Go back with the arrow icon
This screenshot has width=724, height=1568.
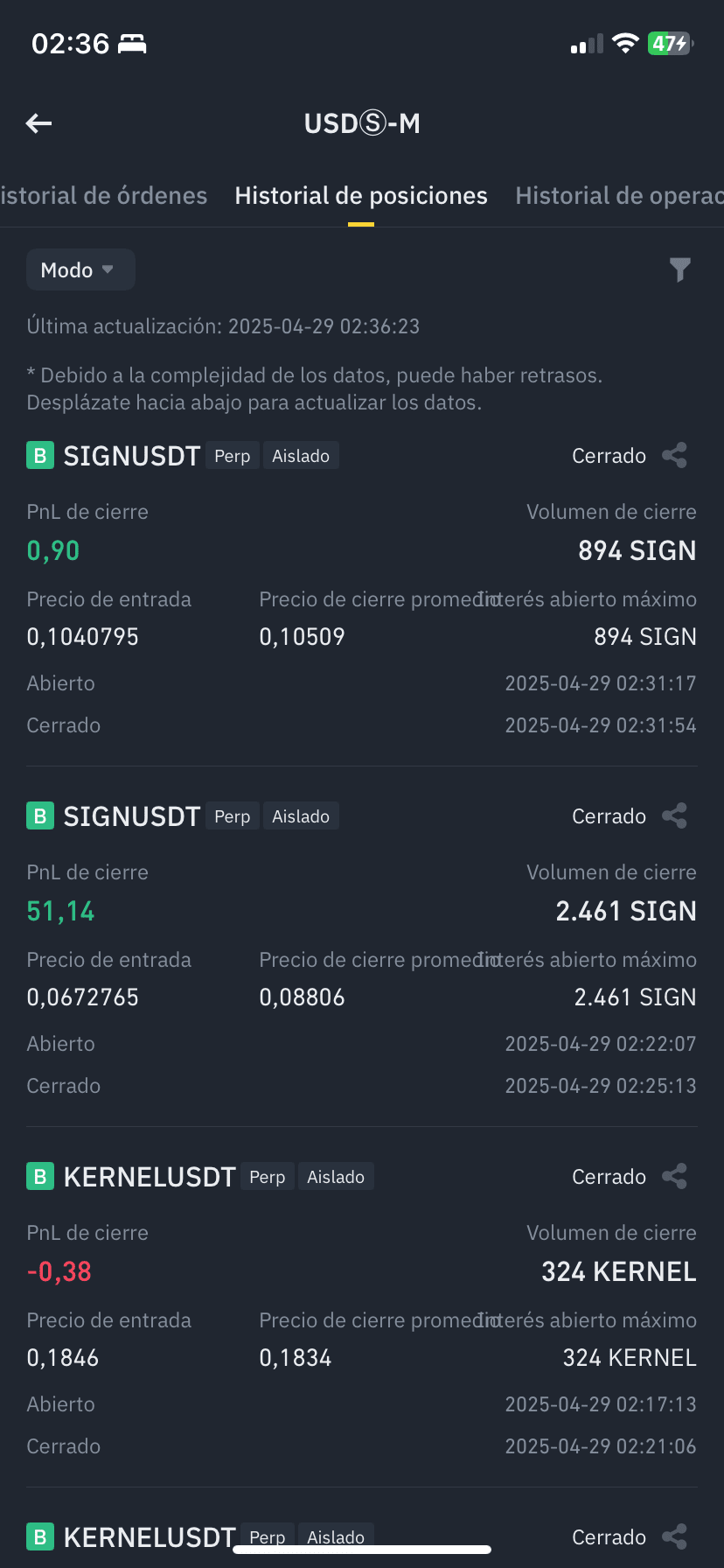tap(38, 123)
